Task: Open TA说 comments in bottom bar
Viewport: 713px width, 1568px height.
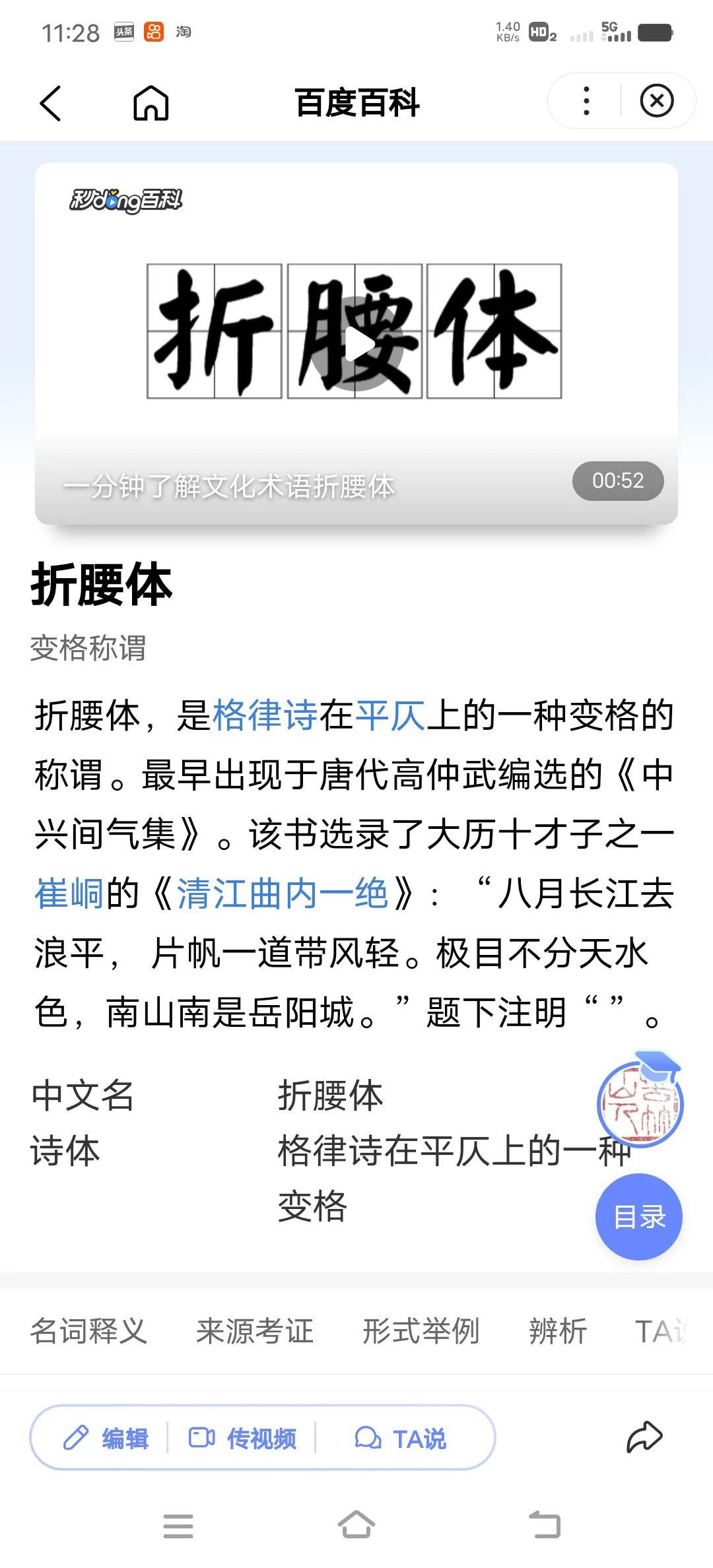Action: tap(401, 1439)
